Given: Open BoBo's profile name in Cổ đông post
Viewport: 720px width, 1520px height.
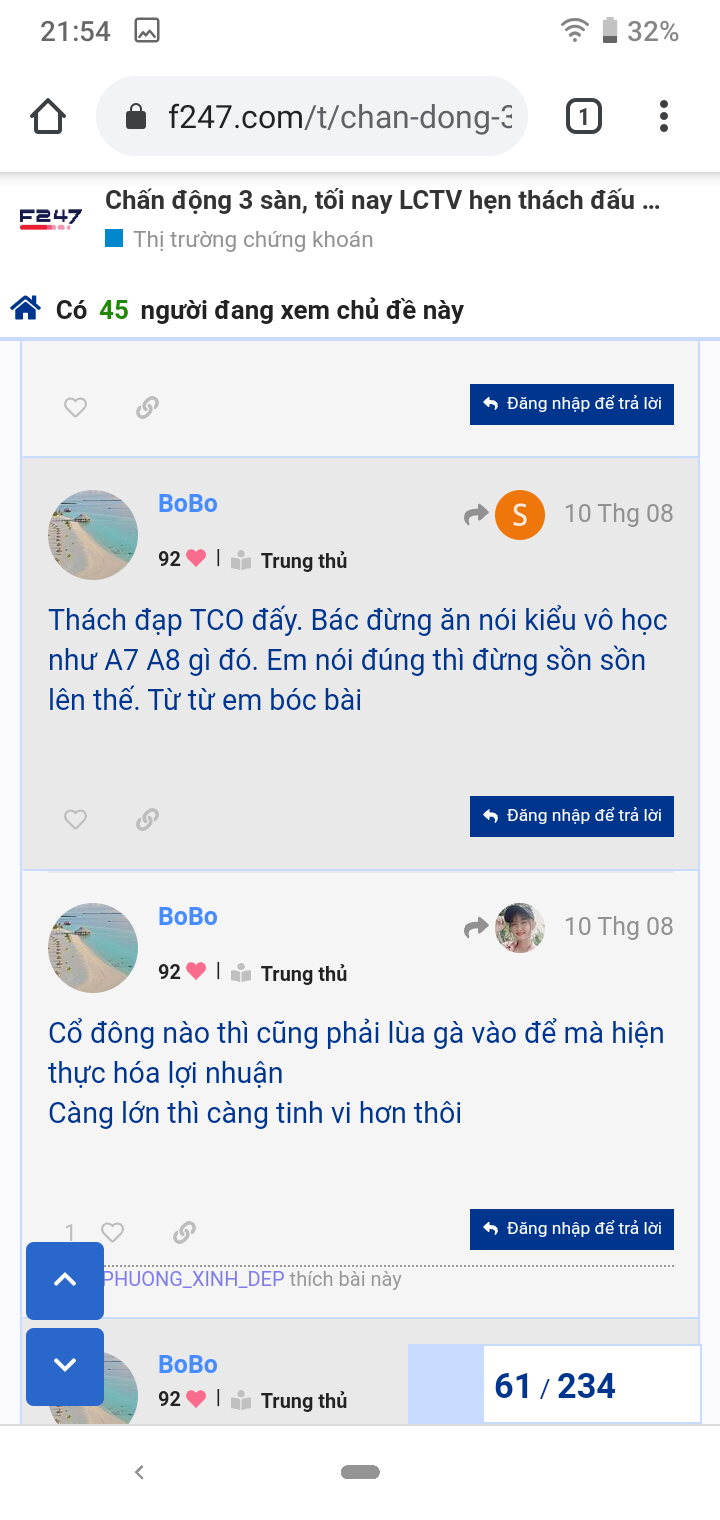Looking at the screenshot, I should coord(188,916).
